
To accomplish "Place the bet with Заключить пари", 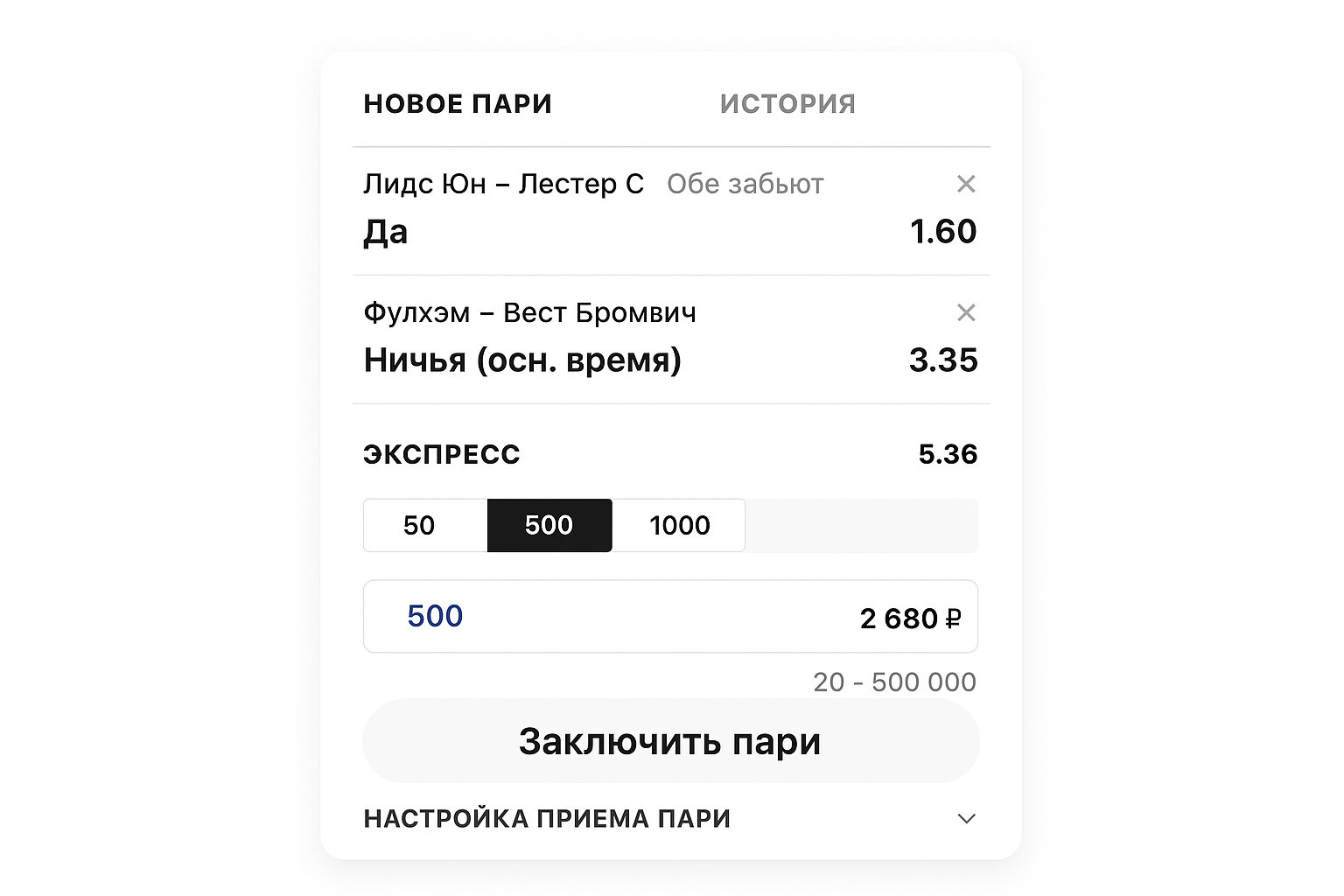I will tap(670, 741).
